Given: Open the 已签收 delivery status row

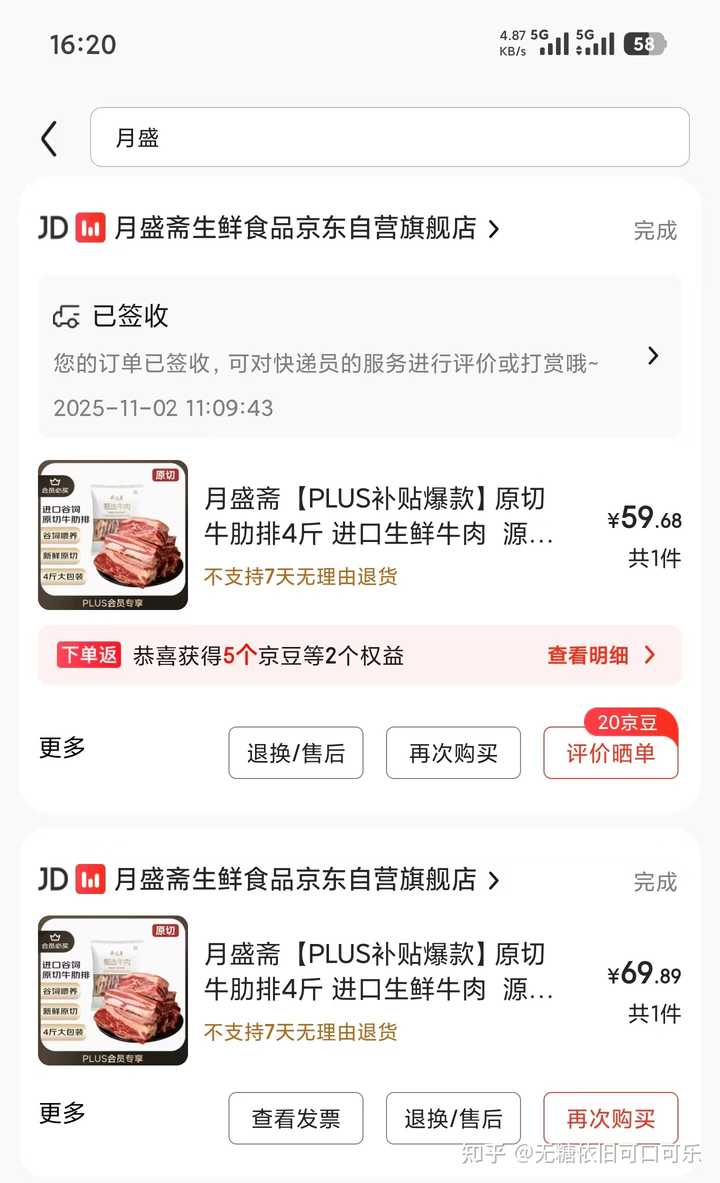Looking at the screenshot, I should click(x=359, y=357).
